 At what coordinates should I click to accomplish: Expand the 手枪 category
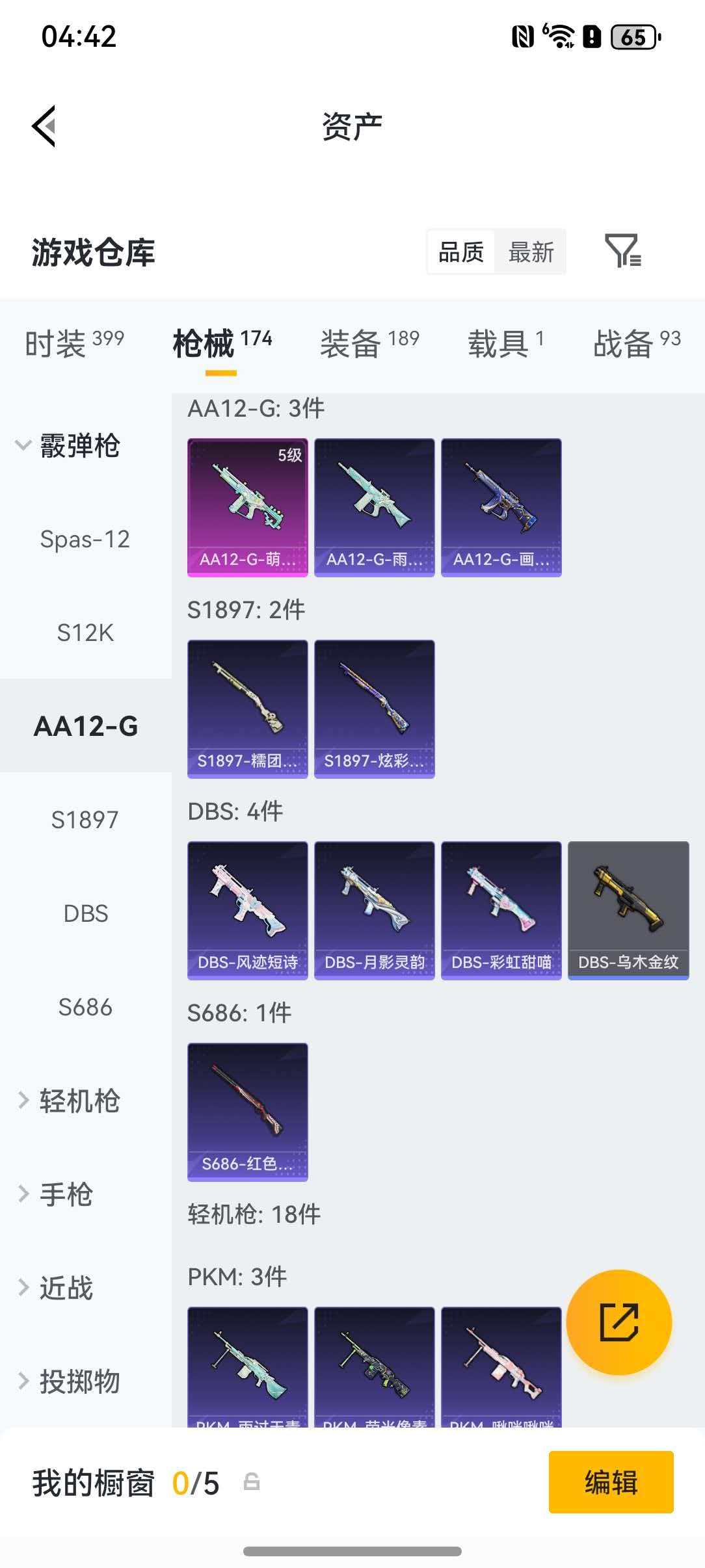point(57,1194)
